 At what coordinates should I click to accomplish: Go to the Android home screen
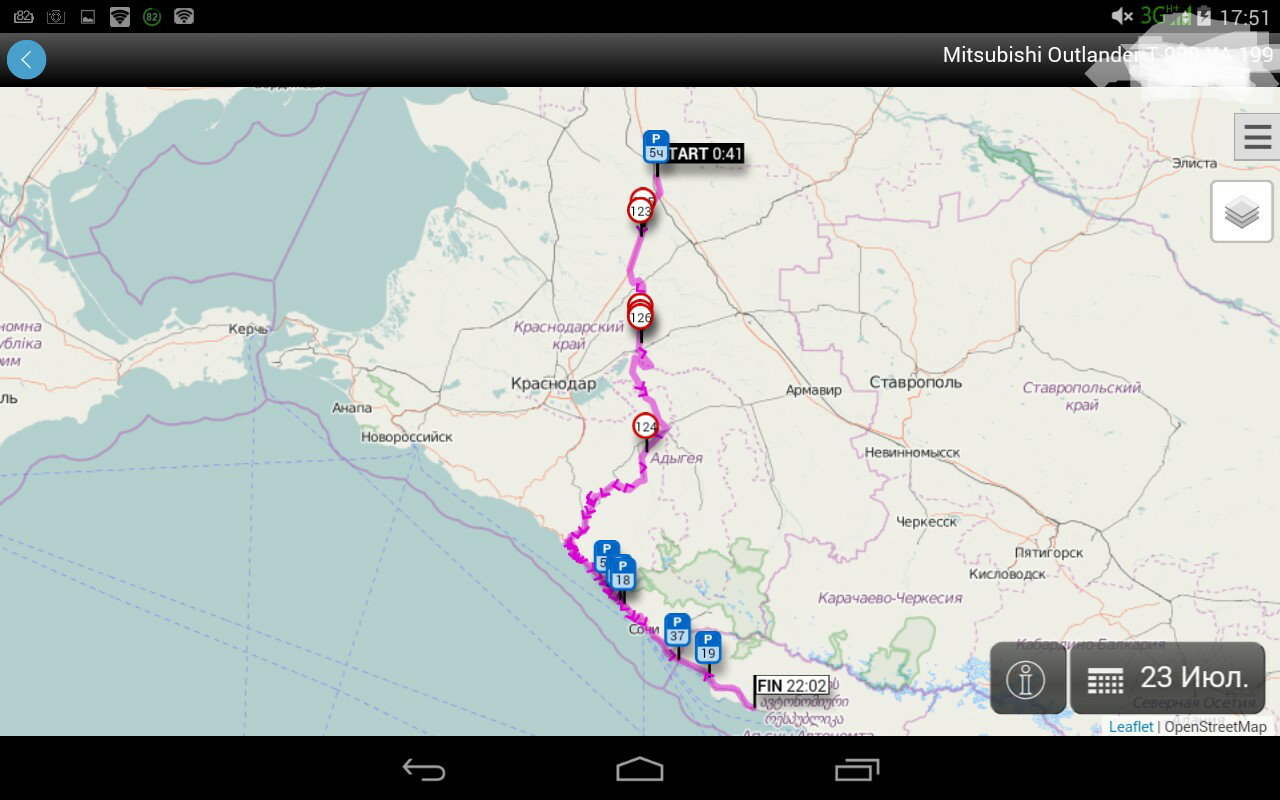point(640,769)
